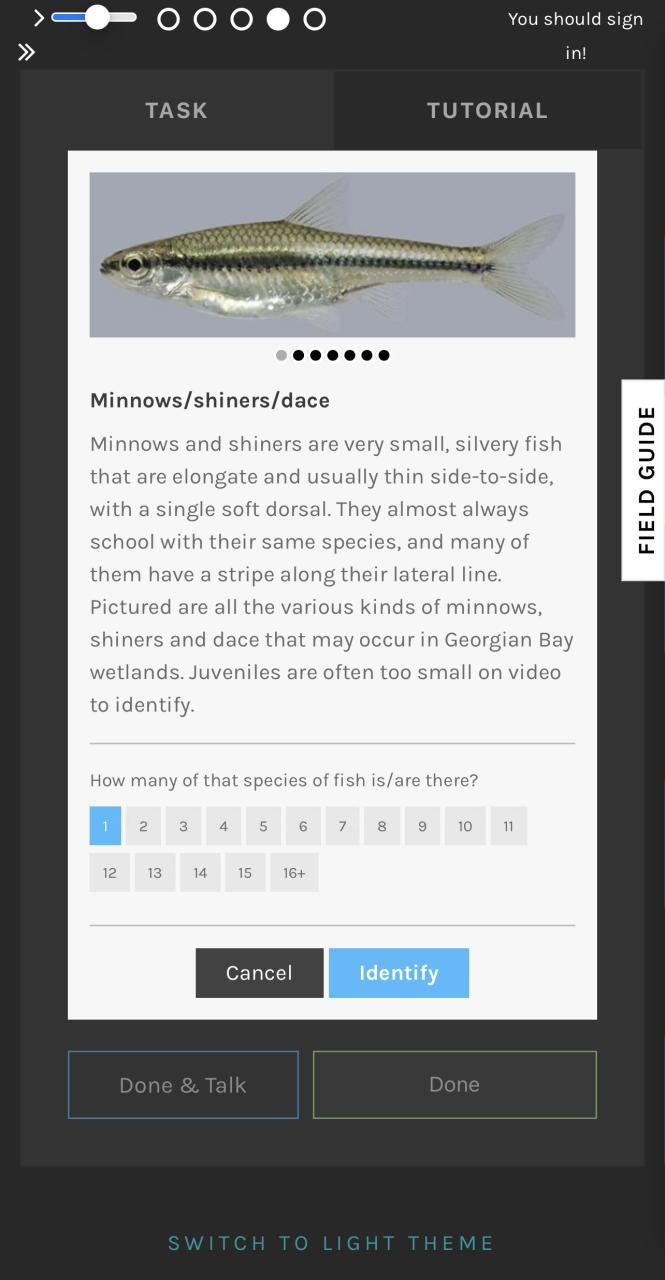Show the last minnow example image dot
Image resolution: width=665 pixels, height=1280 pixels.
pyautogui.click(x=384, y=355)
